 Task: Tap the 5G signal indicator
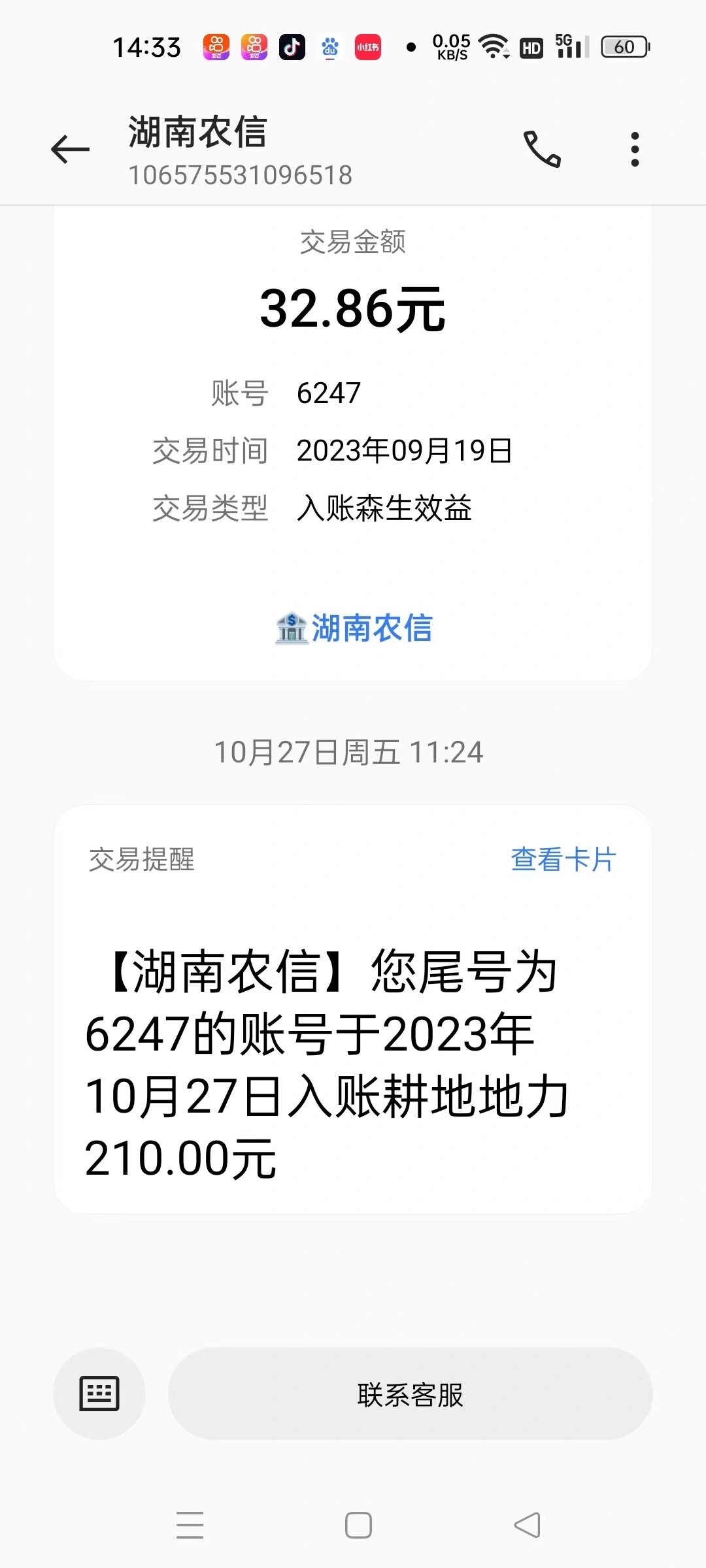coord(572,47)
